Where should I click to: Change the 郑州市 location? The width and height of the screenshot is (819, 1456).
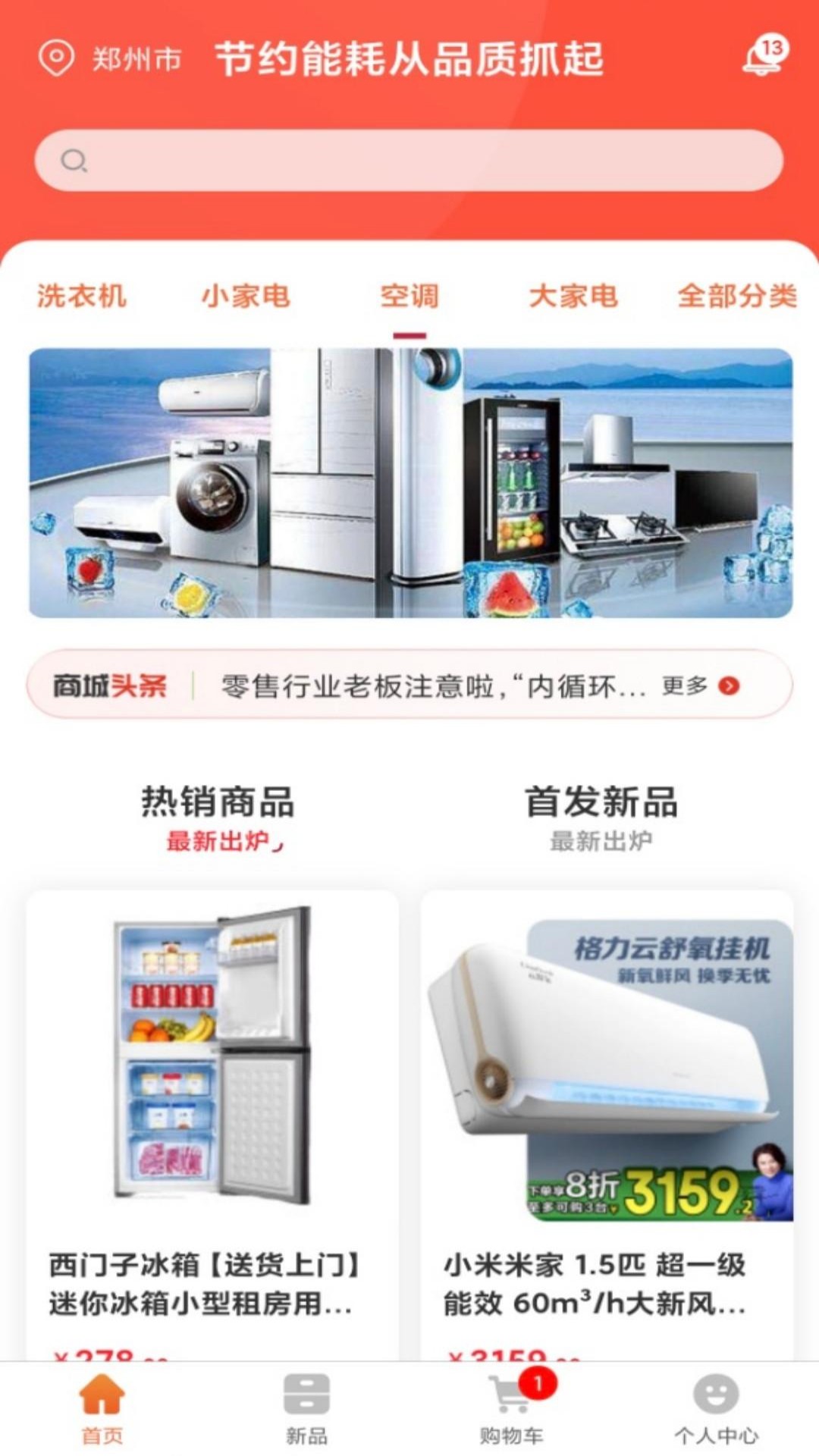pyautogui.click(x=111, y=58)
